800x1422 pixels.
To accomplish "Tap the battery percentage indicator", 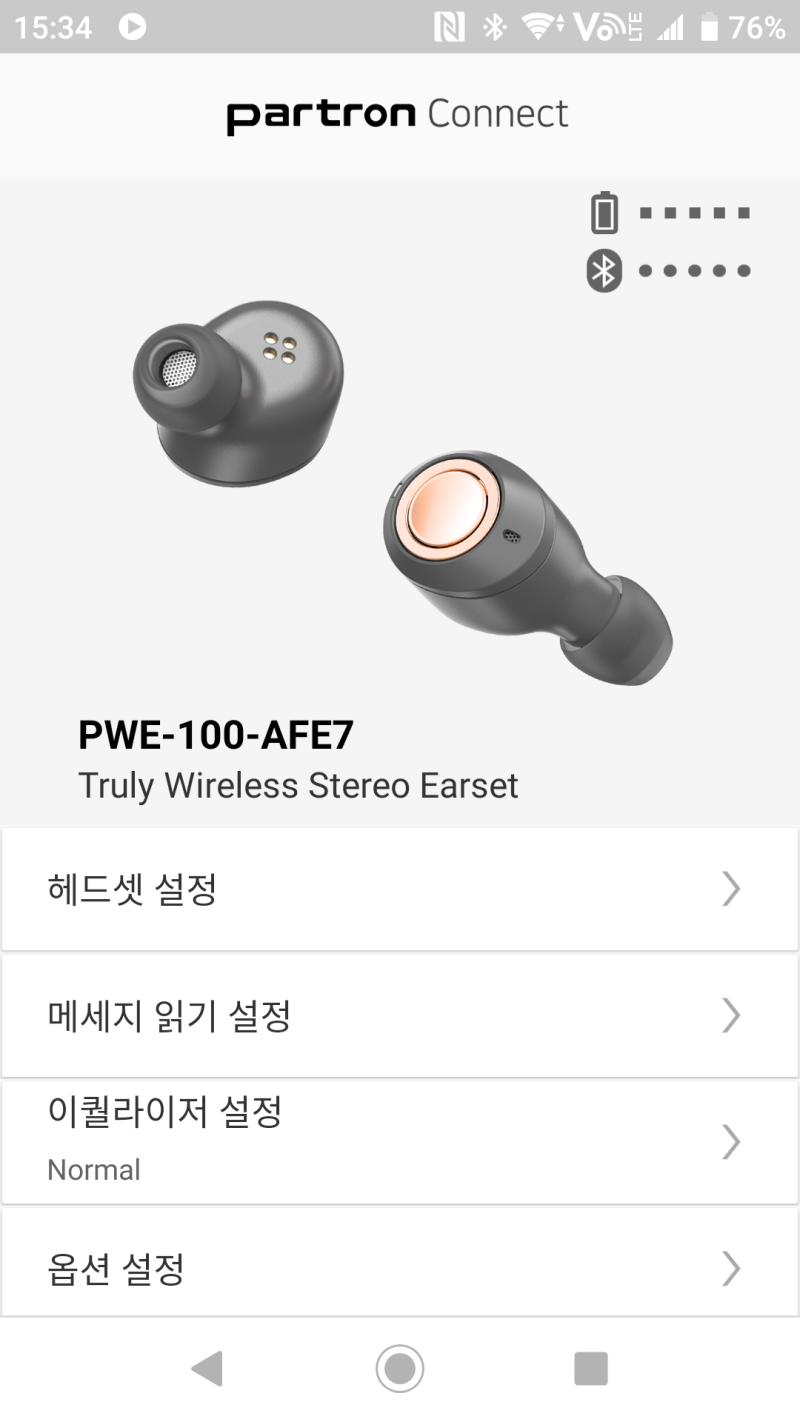I will 755,29.
